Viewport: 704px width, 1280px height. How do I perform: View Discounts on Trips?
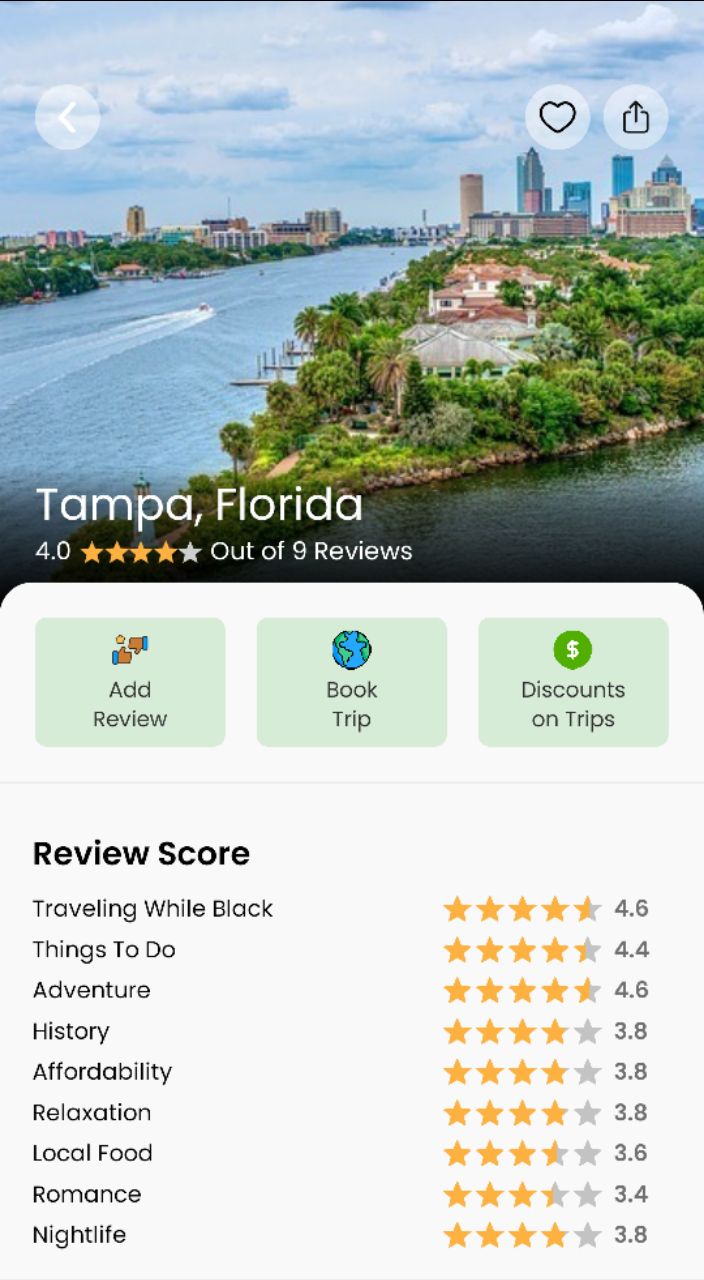click(573, 682)
